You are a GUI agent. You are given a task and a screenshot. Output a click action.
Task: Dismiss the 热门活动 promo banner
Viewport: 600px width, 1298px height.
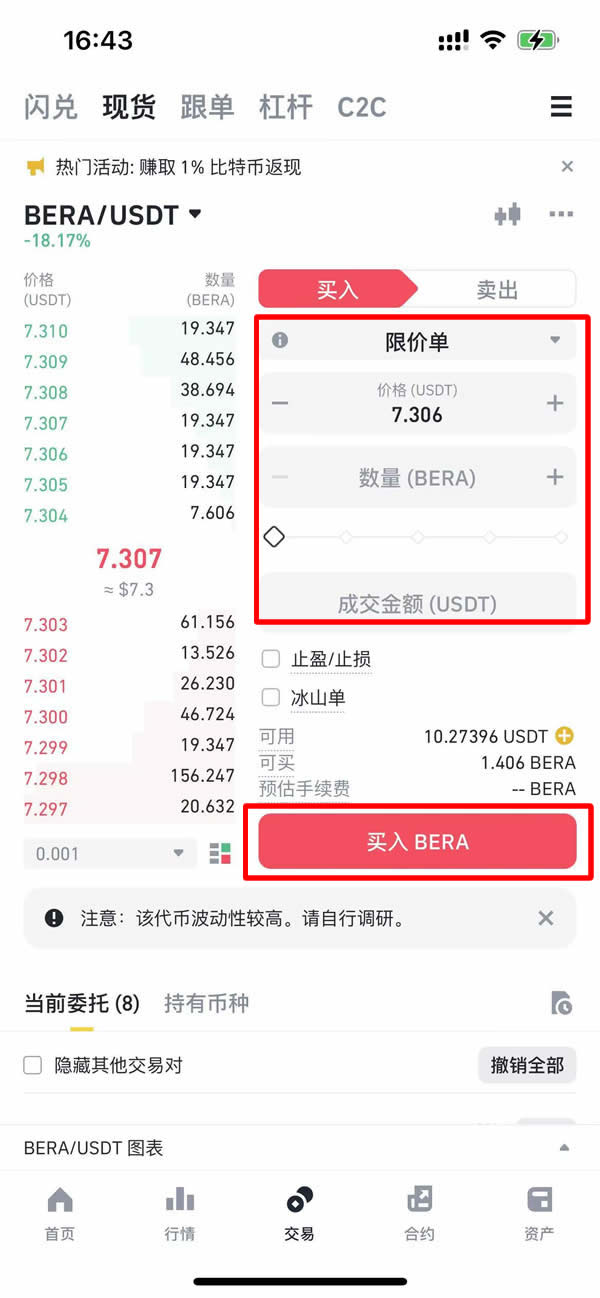pos(567,167)
